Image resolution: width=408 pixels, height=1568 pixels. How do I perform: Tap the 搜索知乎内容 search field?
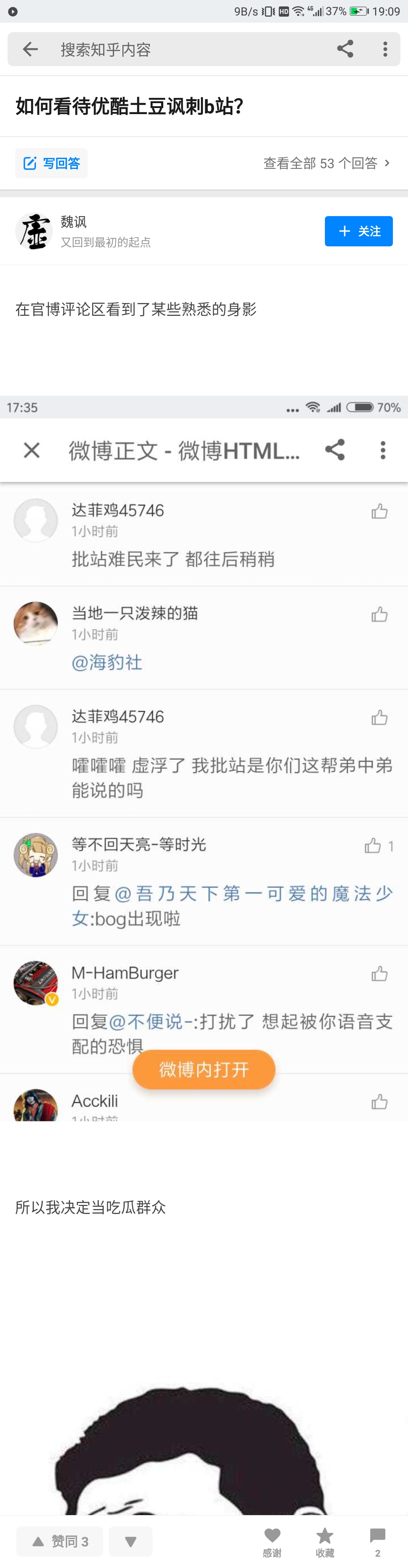[x=183, y=49]
